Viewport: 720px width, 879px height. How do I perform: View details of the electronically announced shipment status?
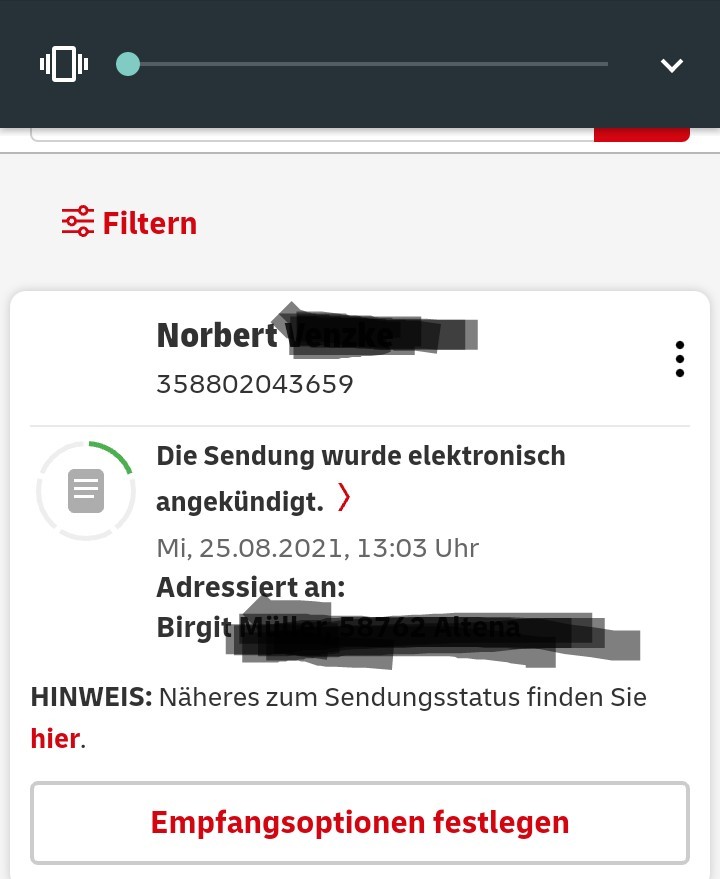click(x=344, y=498)
